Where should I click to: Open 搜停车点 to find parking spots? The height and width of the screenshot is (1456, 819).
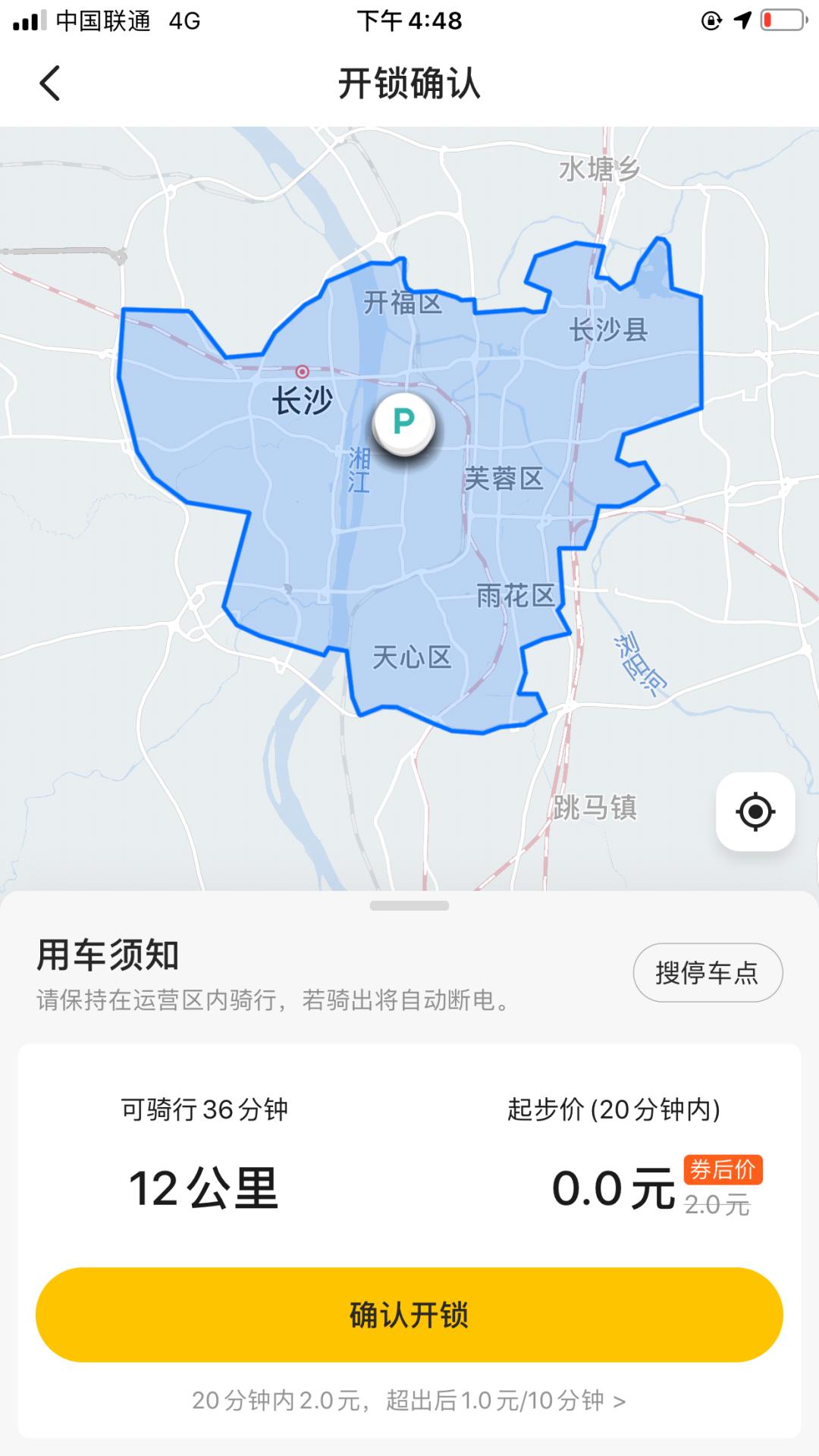point(708,973)
